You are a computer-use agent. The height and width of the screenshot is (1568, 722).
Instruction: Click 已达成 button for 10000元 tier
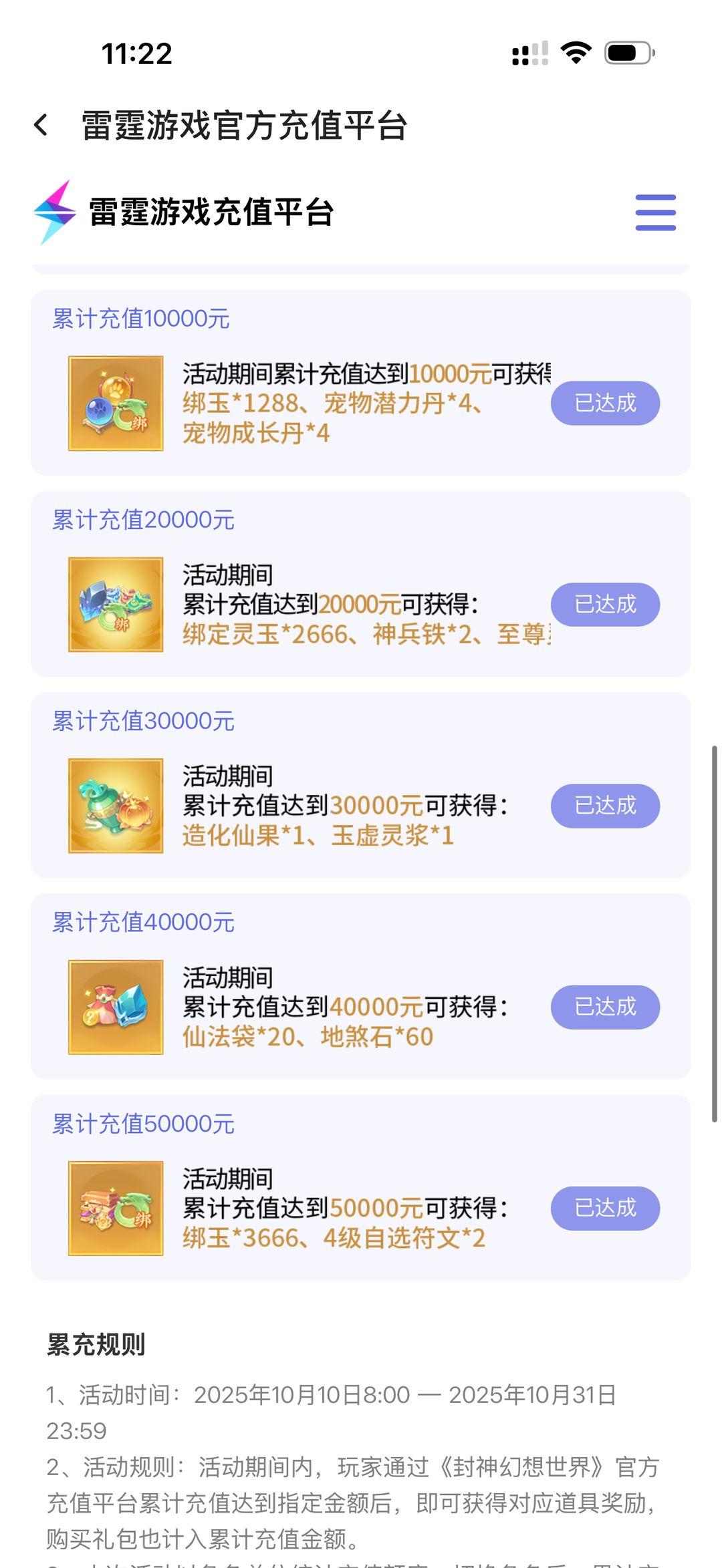(x=604, y=403)
